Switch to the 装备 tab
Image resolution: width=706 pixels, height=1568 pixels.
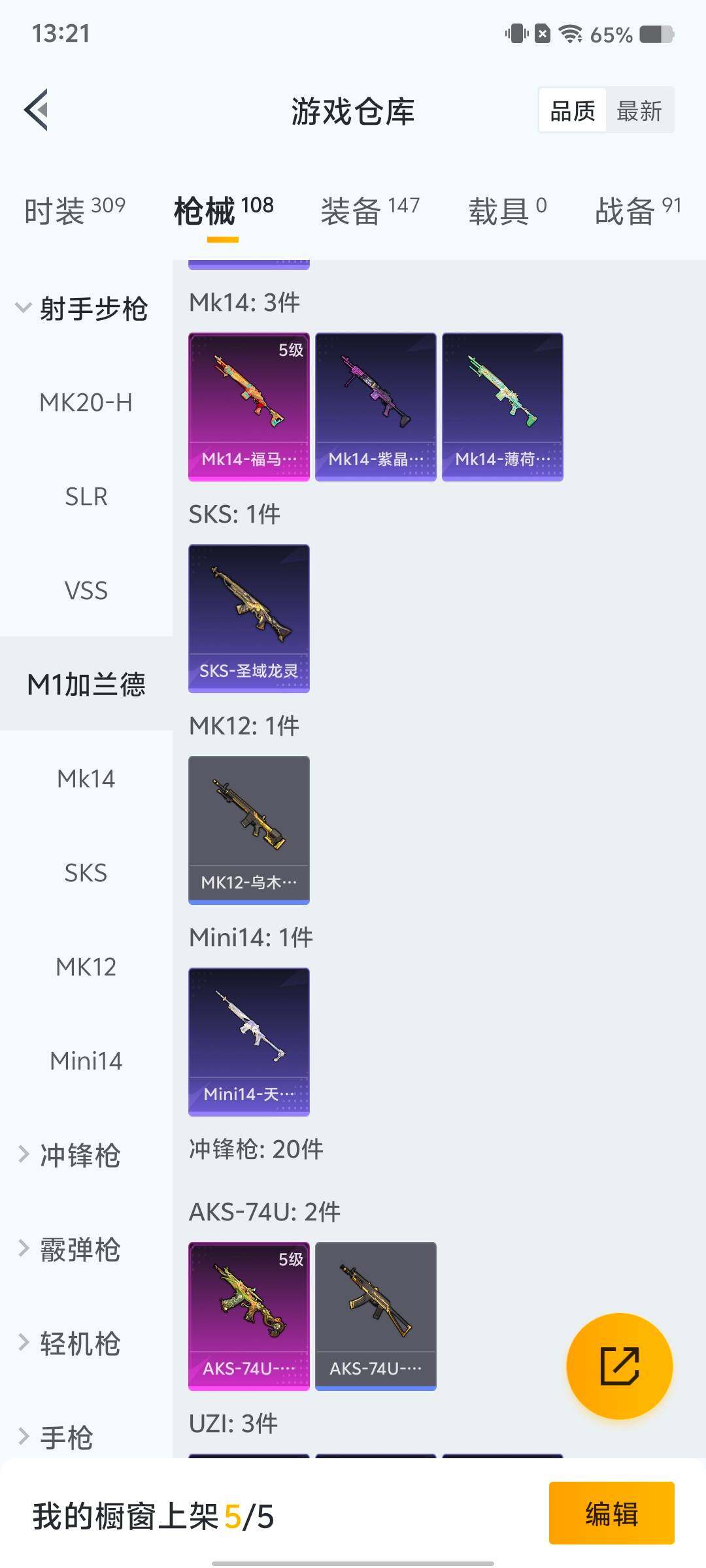(370, 210)
